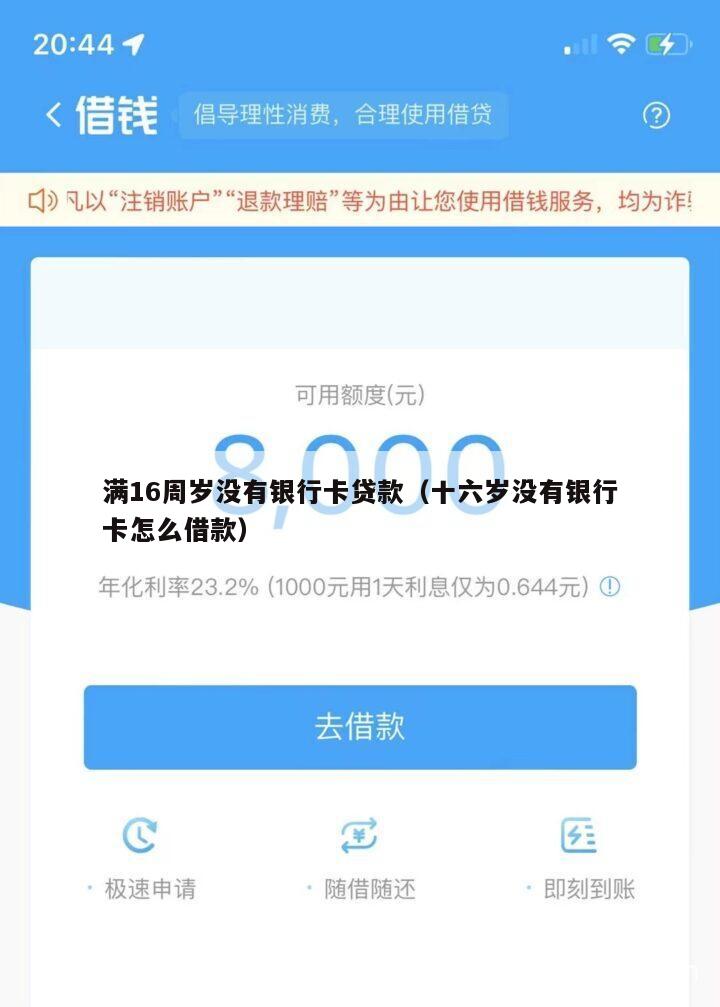Screen dimensions: 720x1007
Task: Open the help question mark icon
Action: [x=656, y=116]
